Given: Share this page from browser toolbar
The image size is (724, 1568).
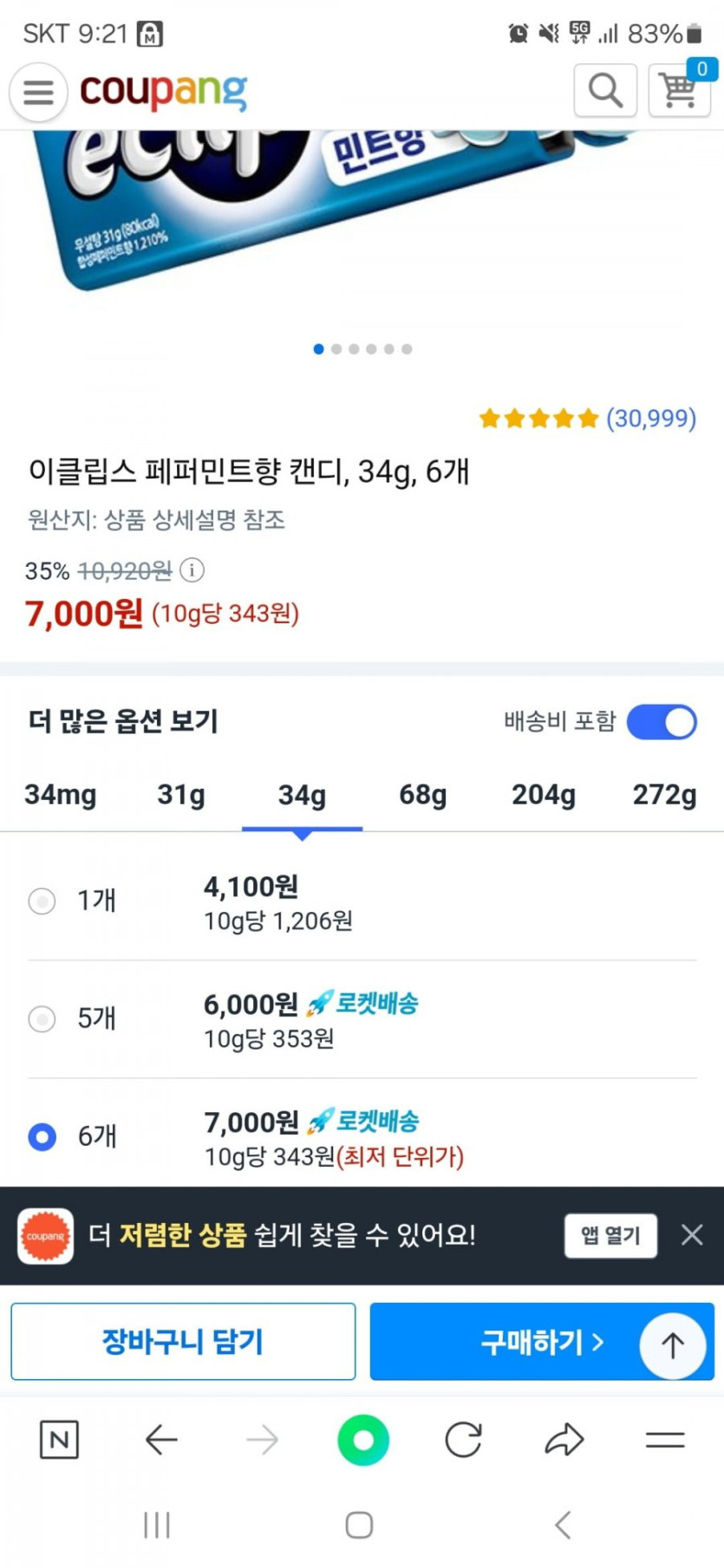Looking at the screenshot, I should [564, 1441].
